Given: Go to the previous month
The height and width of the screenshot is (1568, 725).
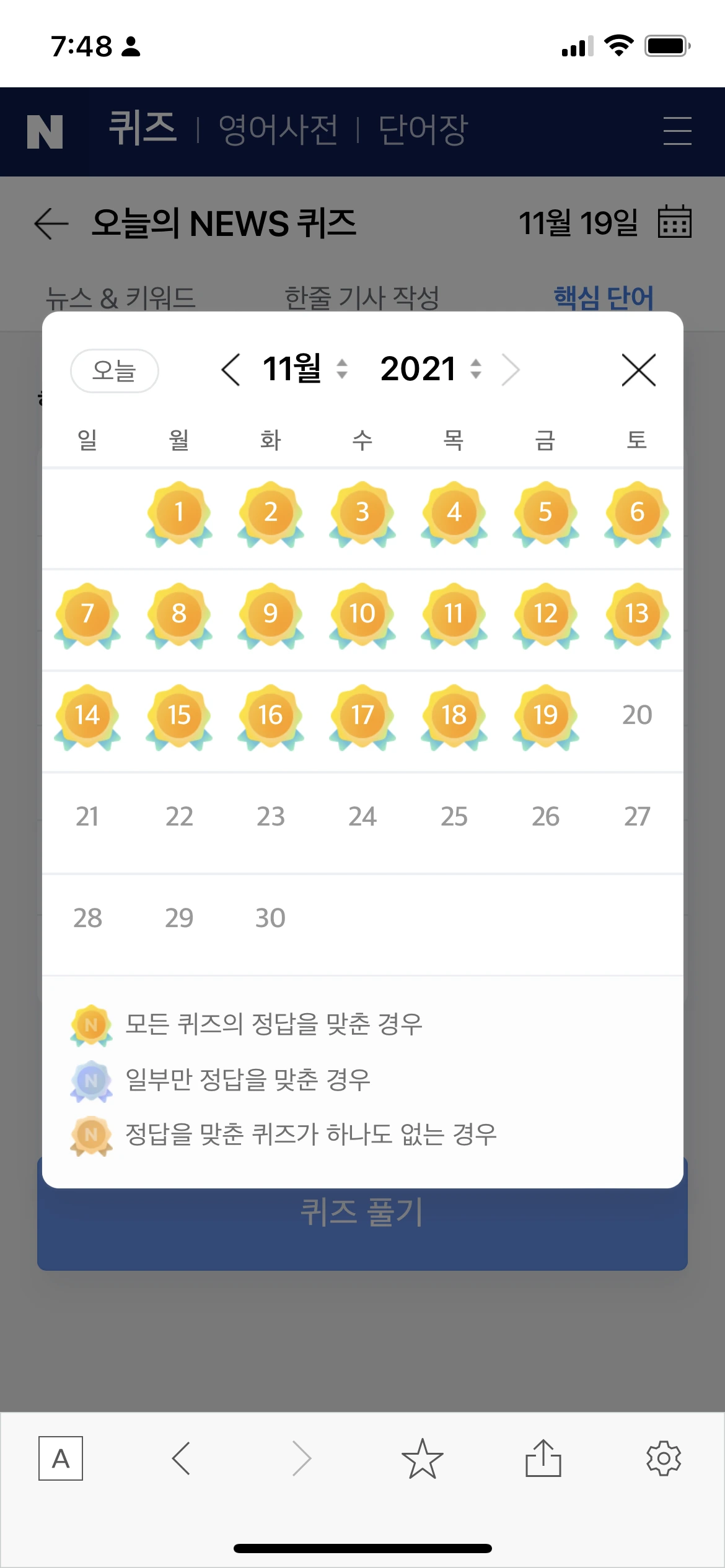Looking at the screenshot, I should 231,370.
